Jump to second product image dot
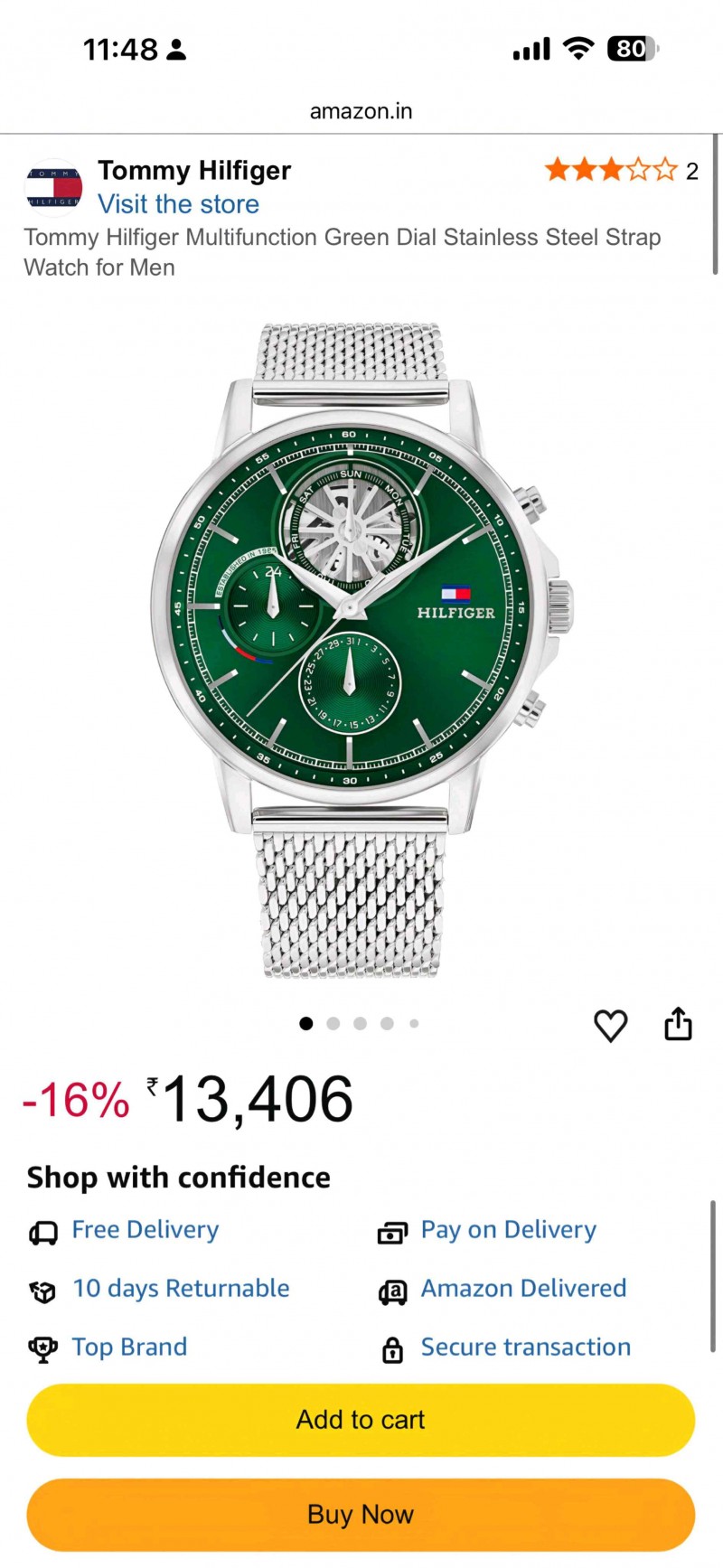Viewport: 723px width, 1568px height. tap(333, 1024)
